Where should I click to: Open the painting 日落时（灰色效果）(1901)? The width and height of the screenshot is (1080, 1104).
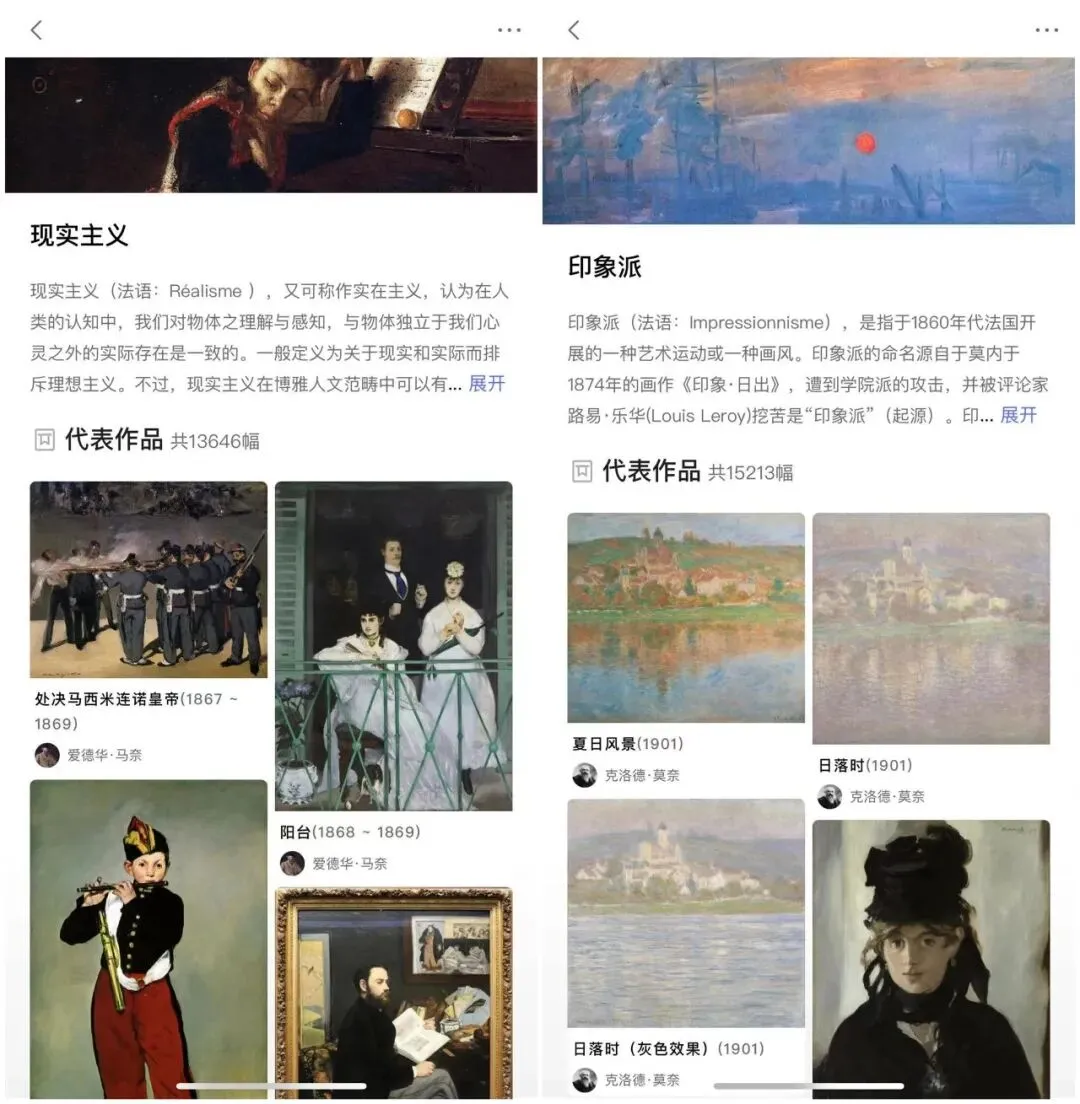[x=685, y=912]
